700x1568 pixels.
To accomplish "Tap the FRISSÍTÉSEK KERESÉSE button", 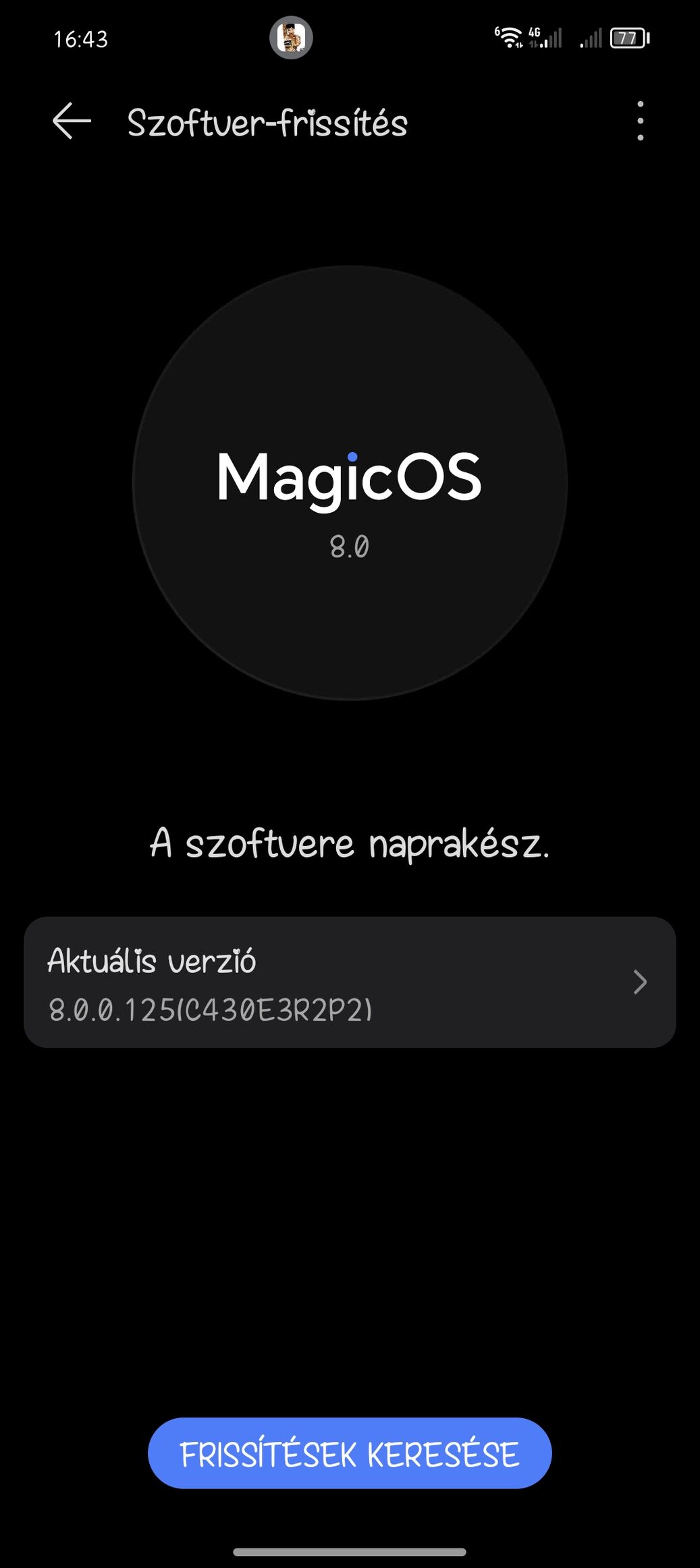I will pos(350,1454).
